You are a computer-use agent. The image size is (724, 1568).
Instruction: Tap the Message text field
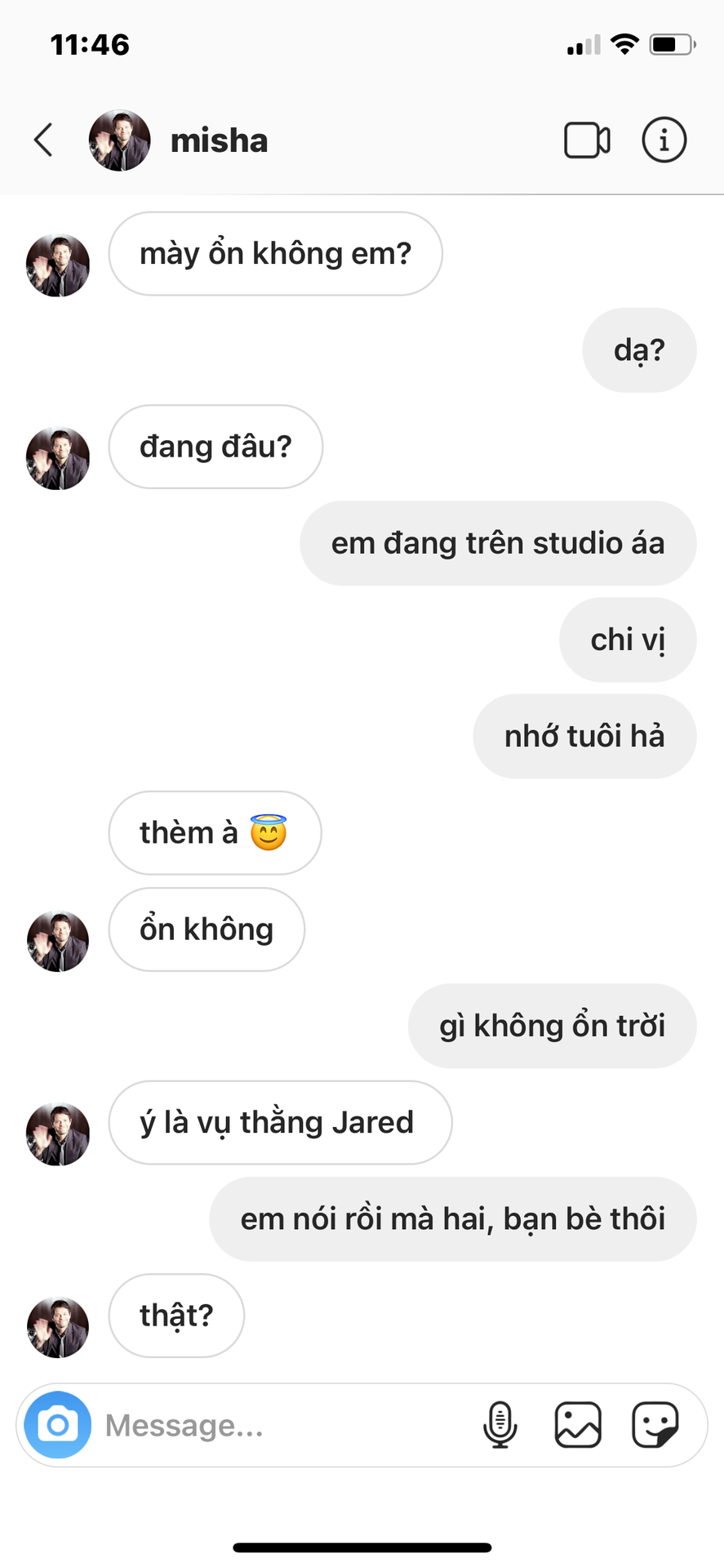(278, 1425)
